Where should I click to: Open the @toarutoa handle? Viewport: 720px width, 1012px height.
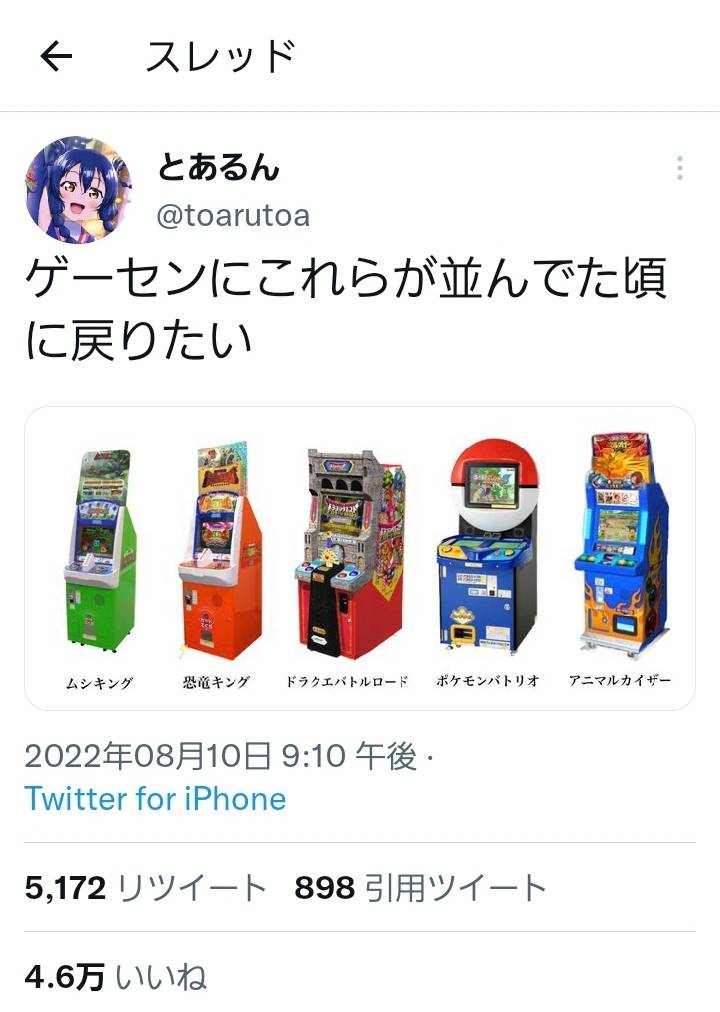[232, 215]
